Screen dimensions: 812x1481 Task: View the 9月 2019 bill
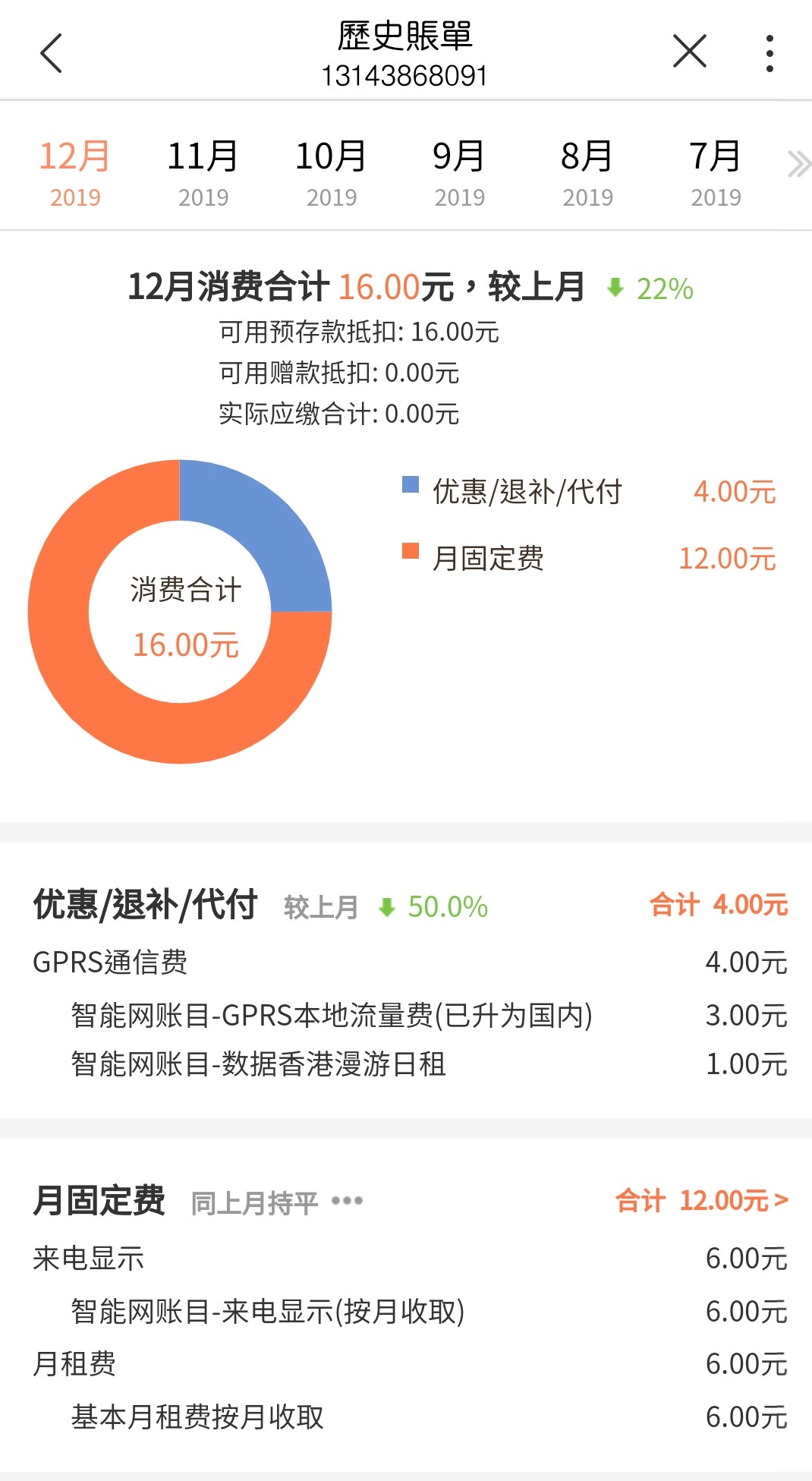[460, 173]
